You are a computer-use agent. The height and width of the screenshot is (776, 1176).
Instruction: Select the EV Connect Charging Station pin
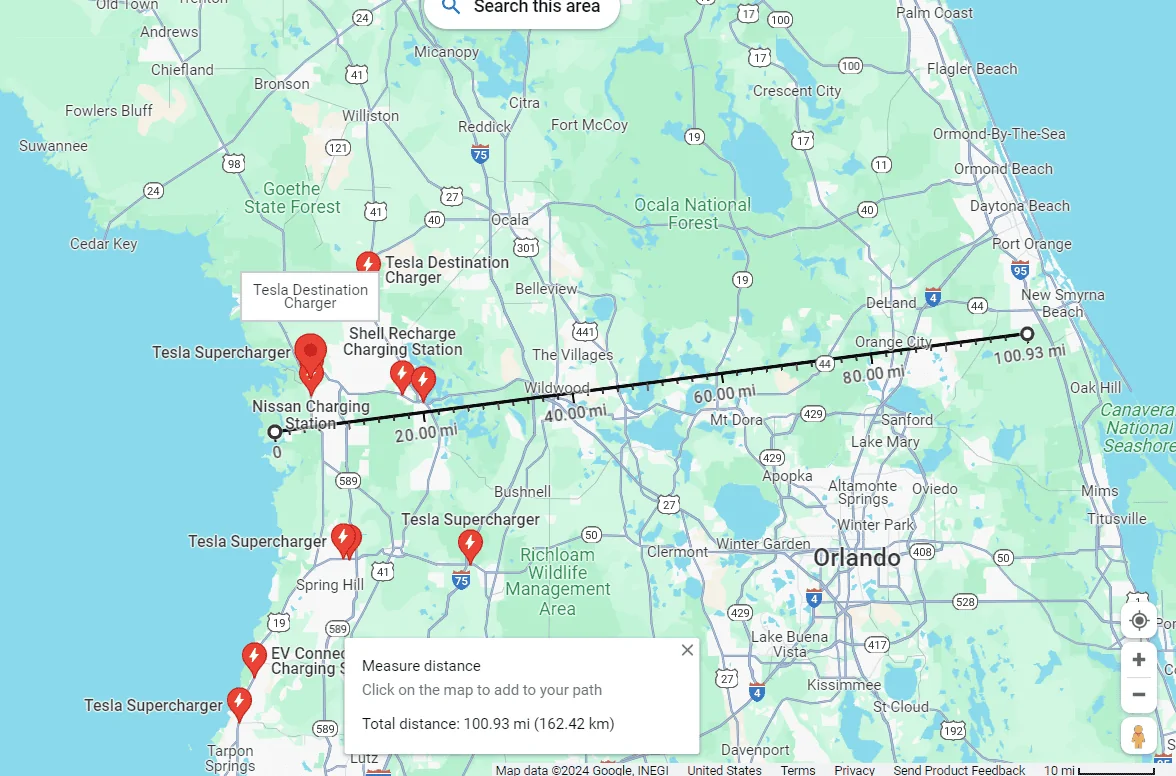(x=254, y=658)
